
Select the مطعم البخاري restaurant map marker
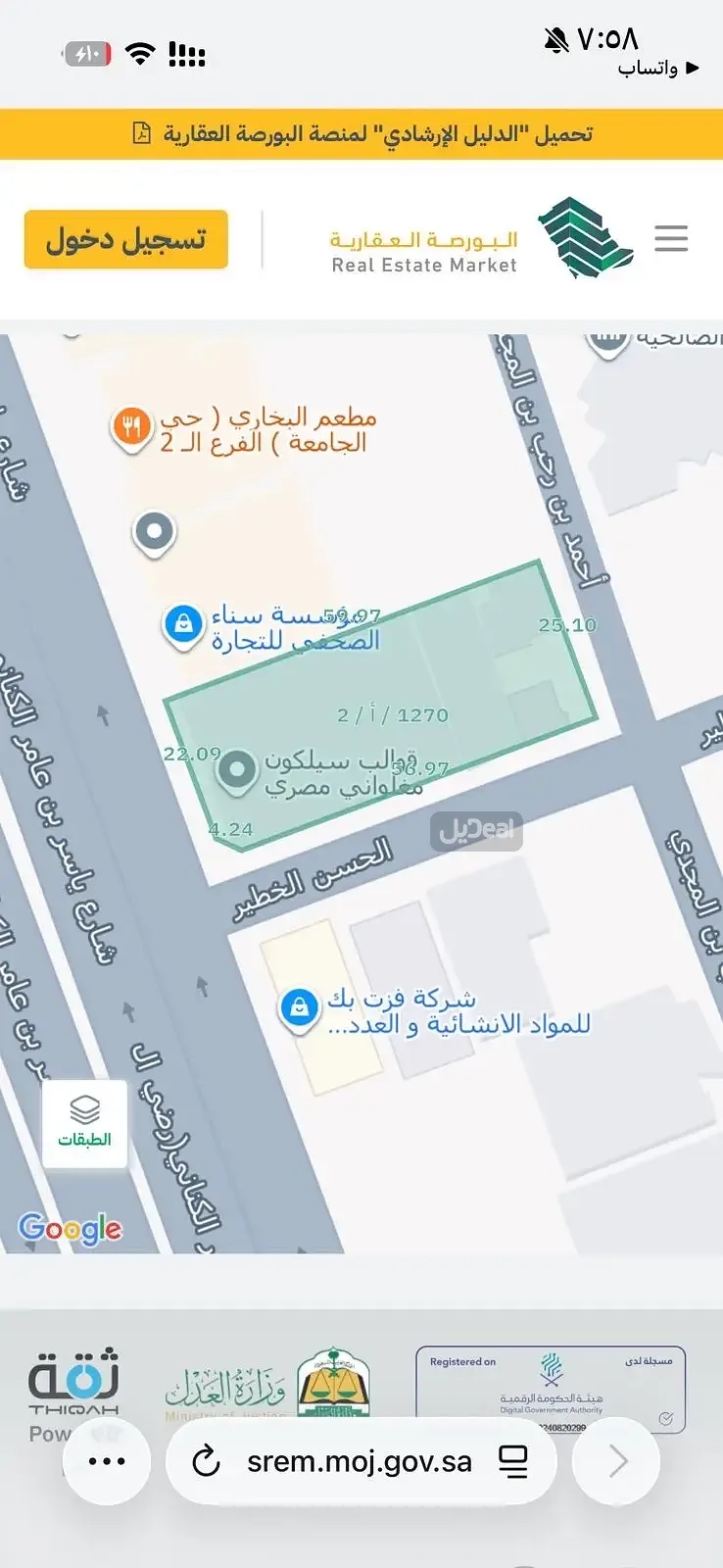(132, 423)
